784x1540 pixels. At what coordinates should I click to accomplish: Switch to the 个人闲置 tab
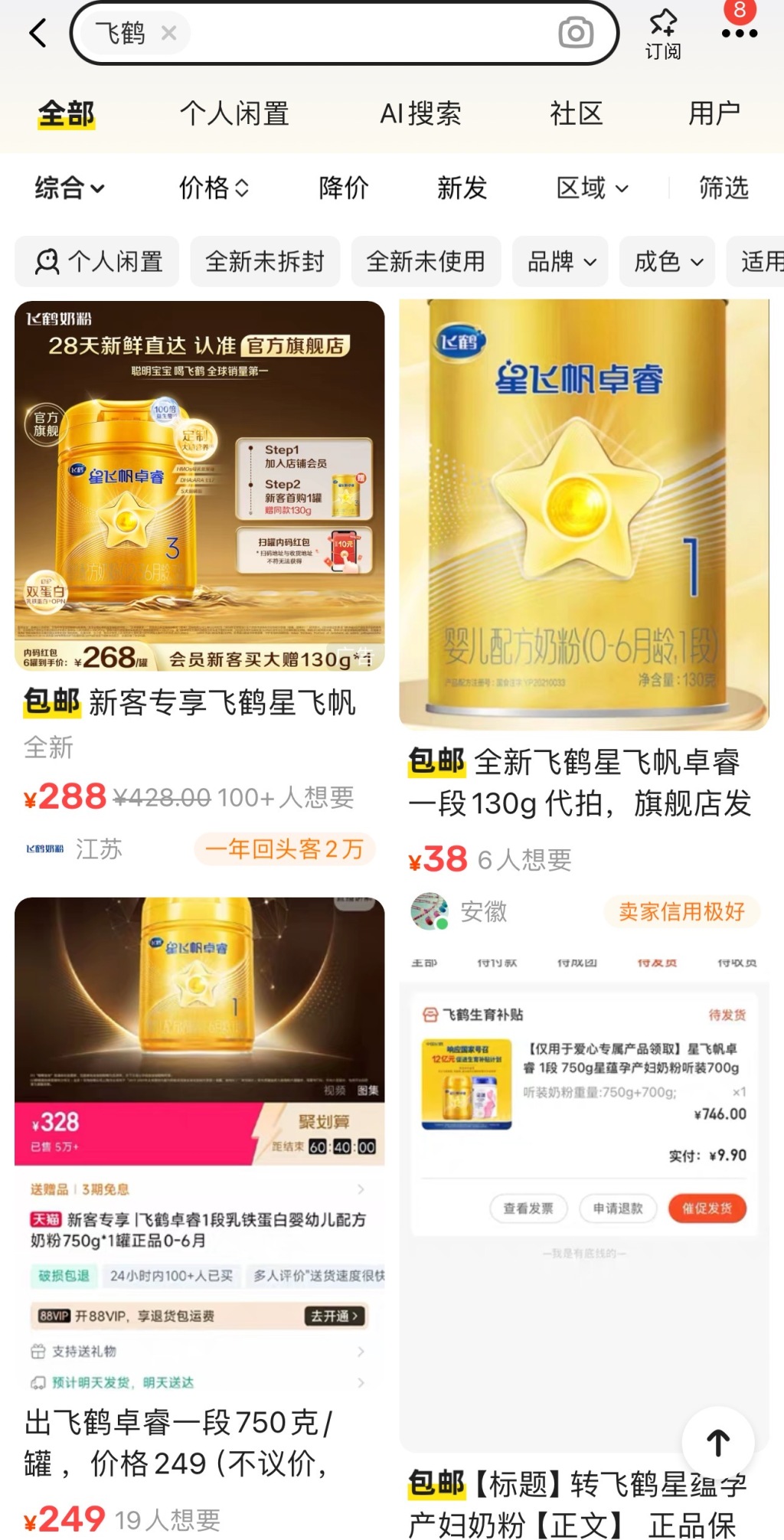[x=234, y=113]
